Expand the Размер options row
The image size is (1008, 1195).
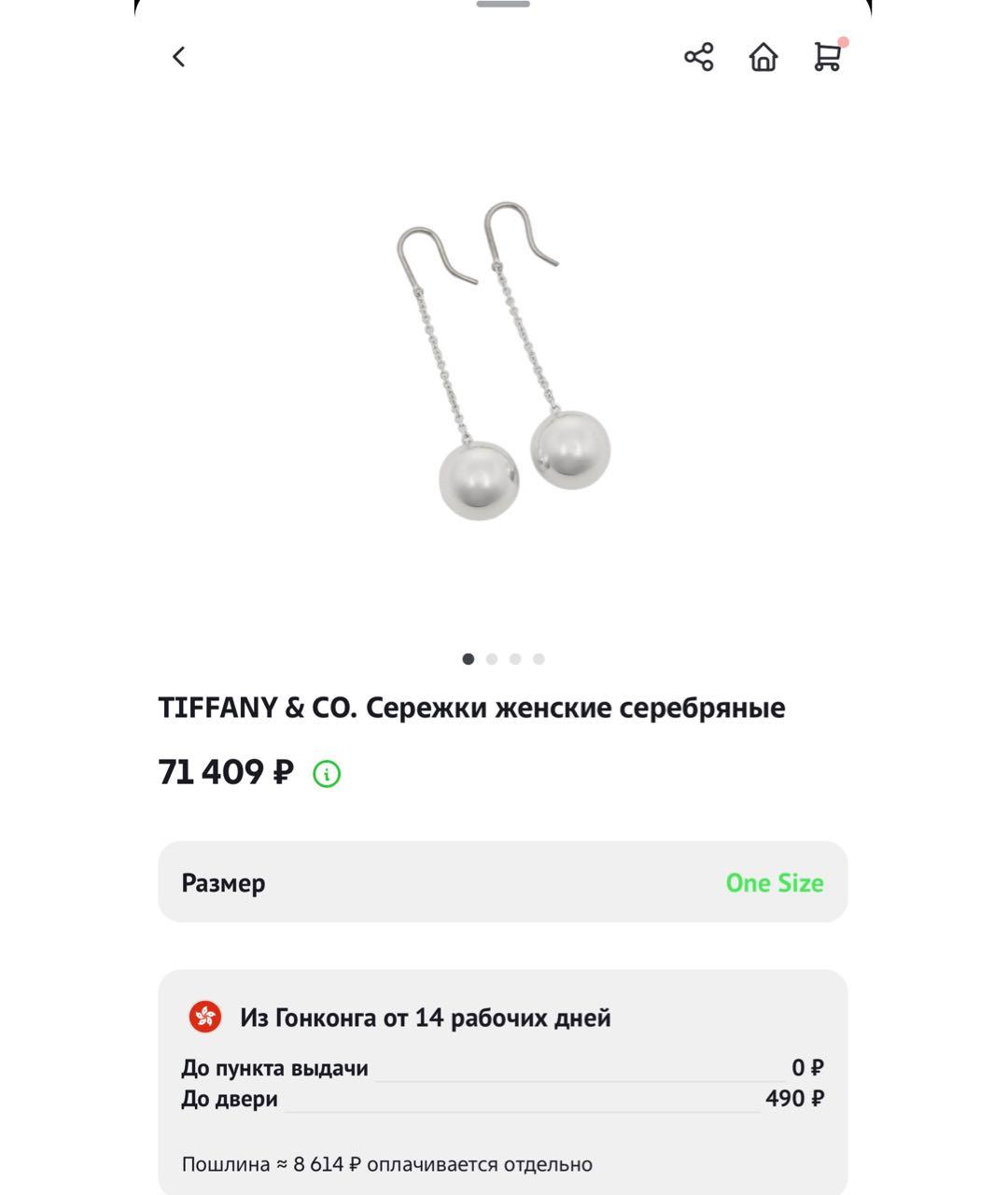[504, 882]
